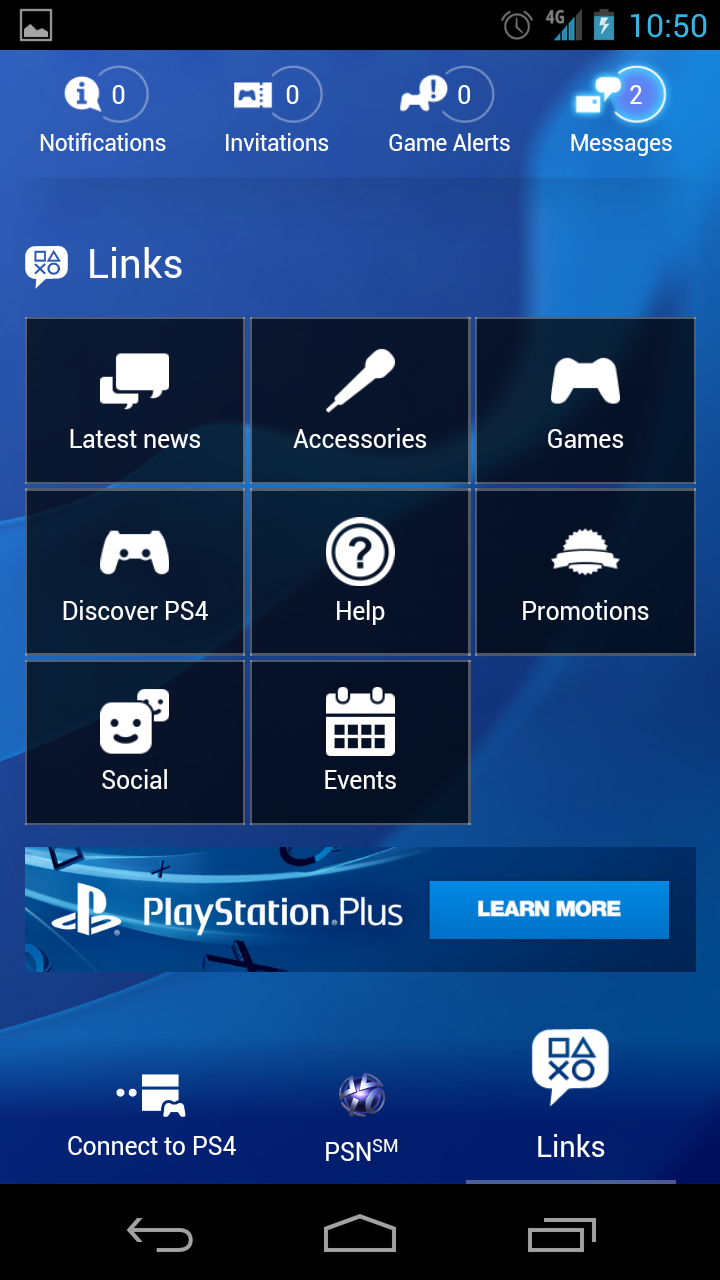Select the Accessories tile

point(360,401)
